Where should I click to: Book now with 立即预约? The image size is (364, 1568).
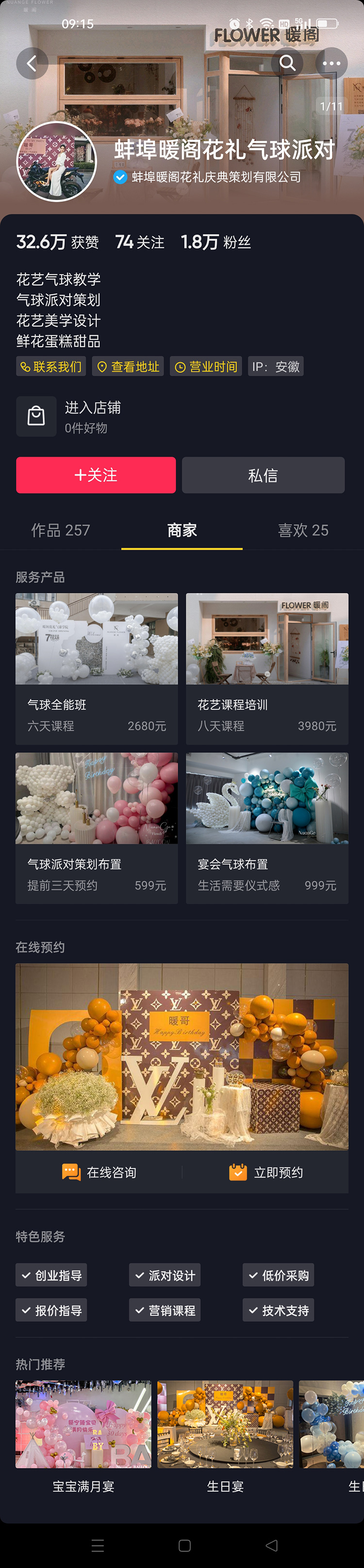pyautogui.click(x=266, y=1172)
